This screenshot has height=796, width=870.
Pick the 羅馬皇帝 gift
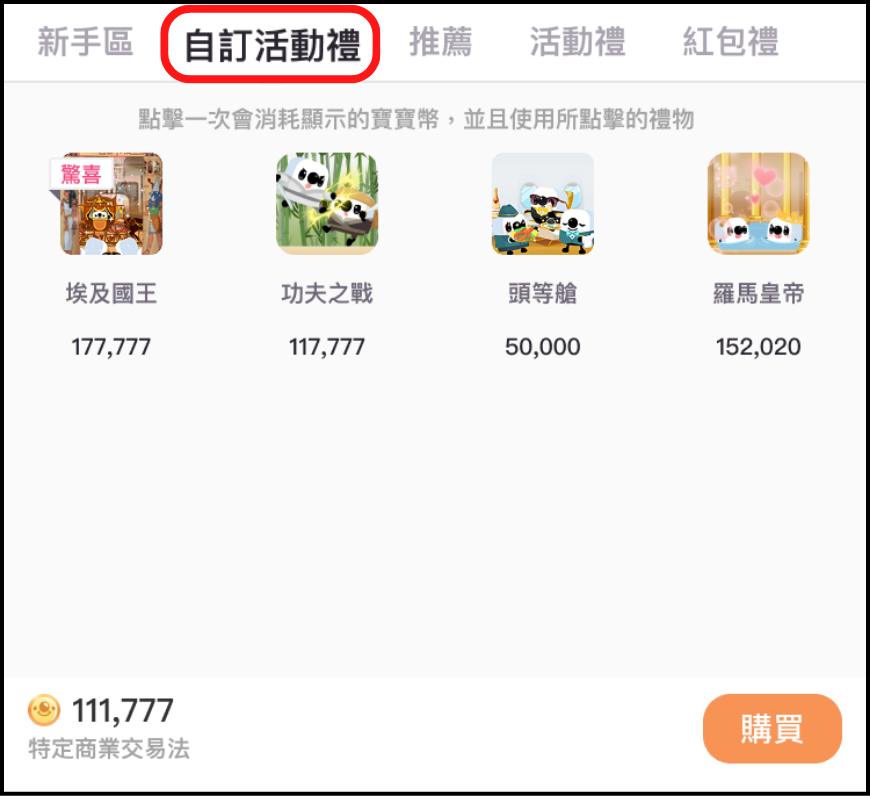click(x=758, y=204)
